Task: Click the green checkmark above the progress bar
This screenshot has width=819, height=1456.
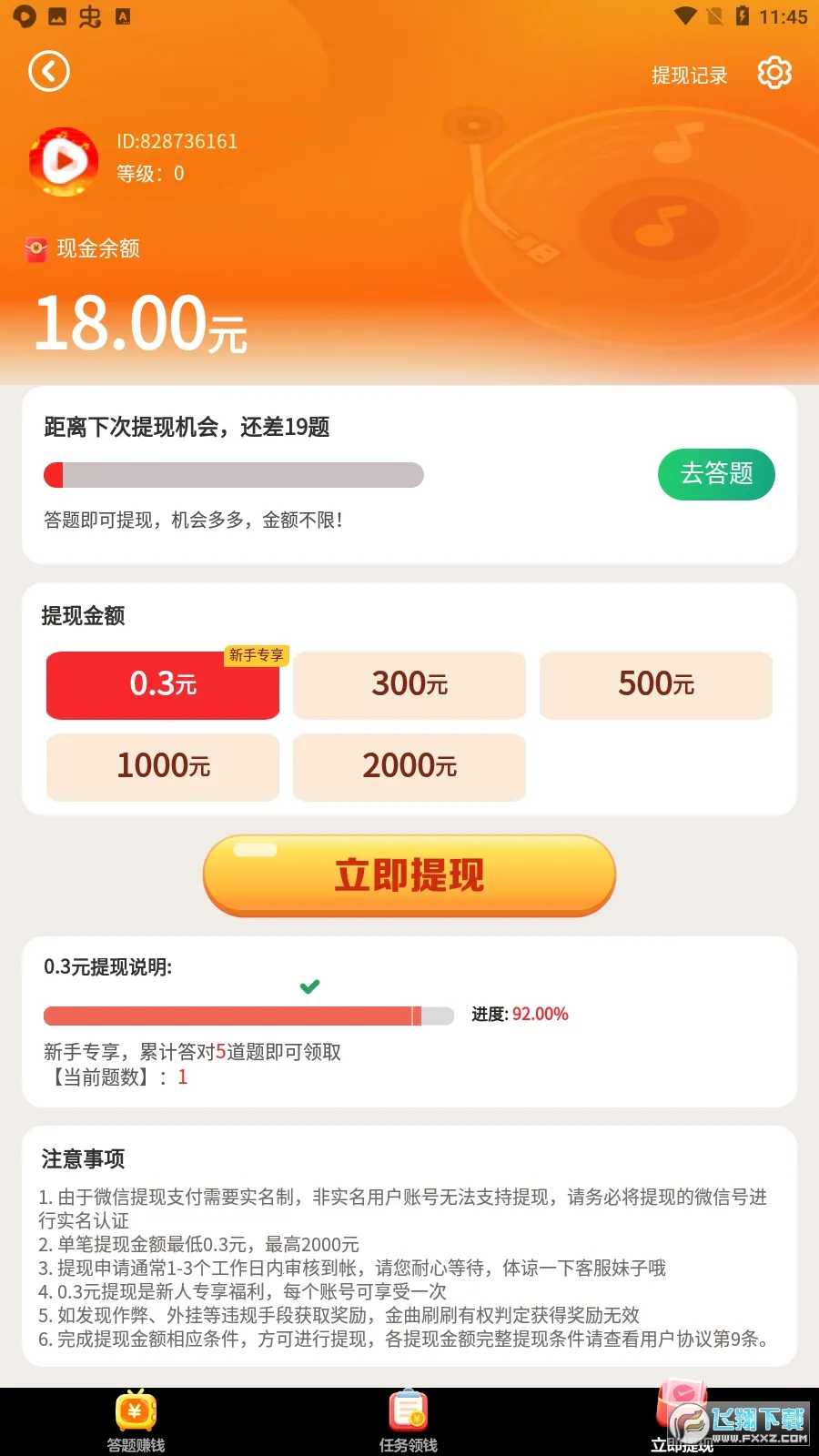Action: click(x=309, y=986)
